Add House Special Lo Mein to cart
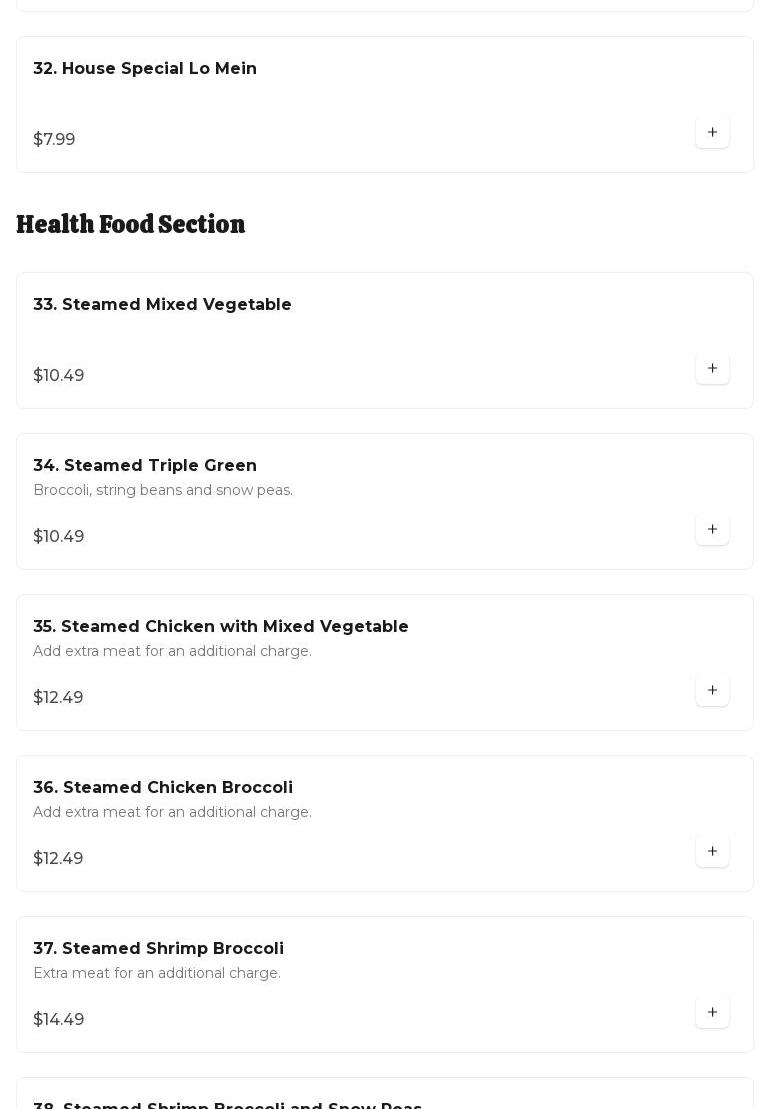The image size is (770, 1109). [x=712, y=132]
